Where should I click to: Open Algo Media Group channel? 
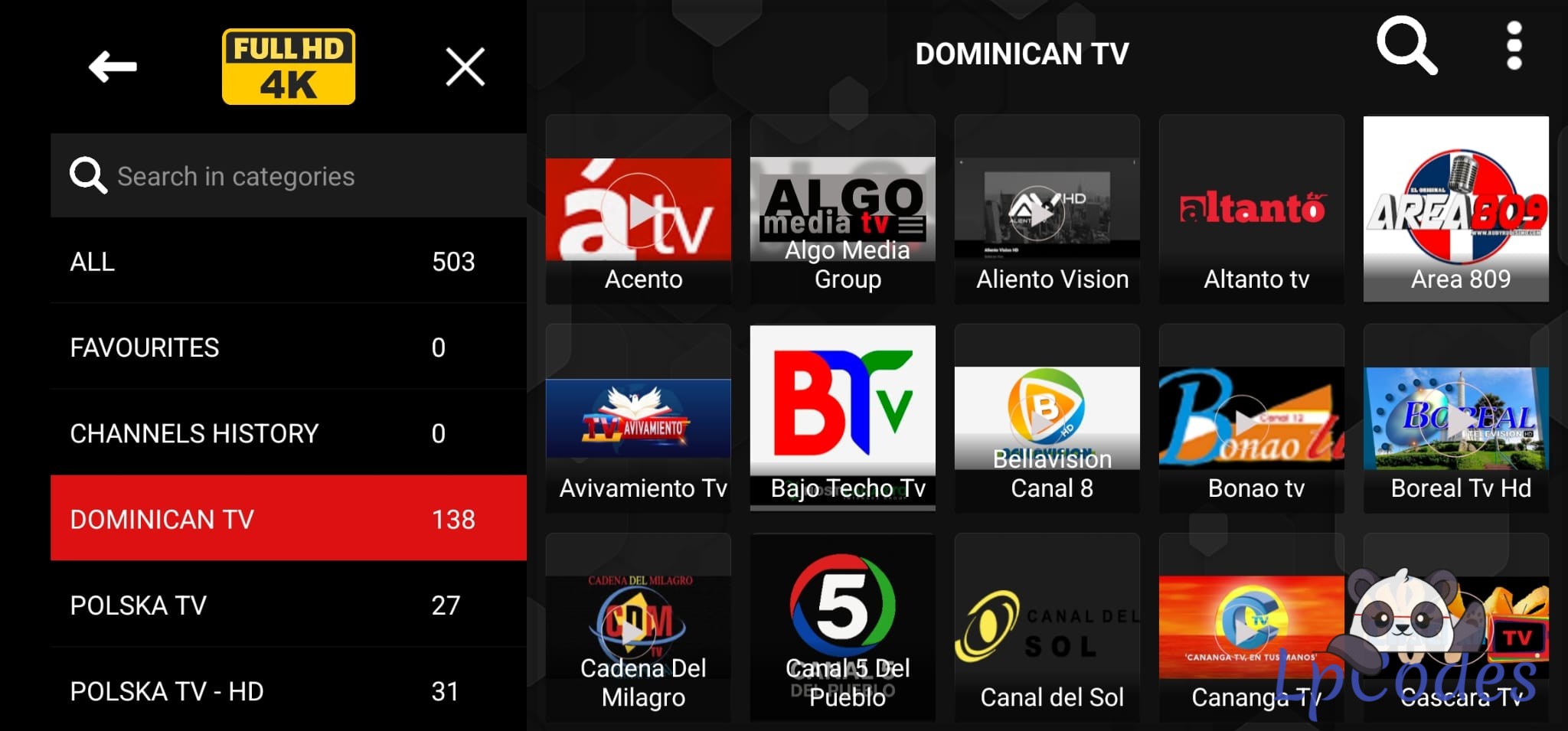[x=843, y=209]
